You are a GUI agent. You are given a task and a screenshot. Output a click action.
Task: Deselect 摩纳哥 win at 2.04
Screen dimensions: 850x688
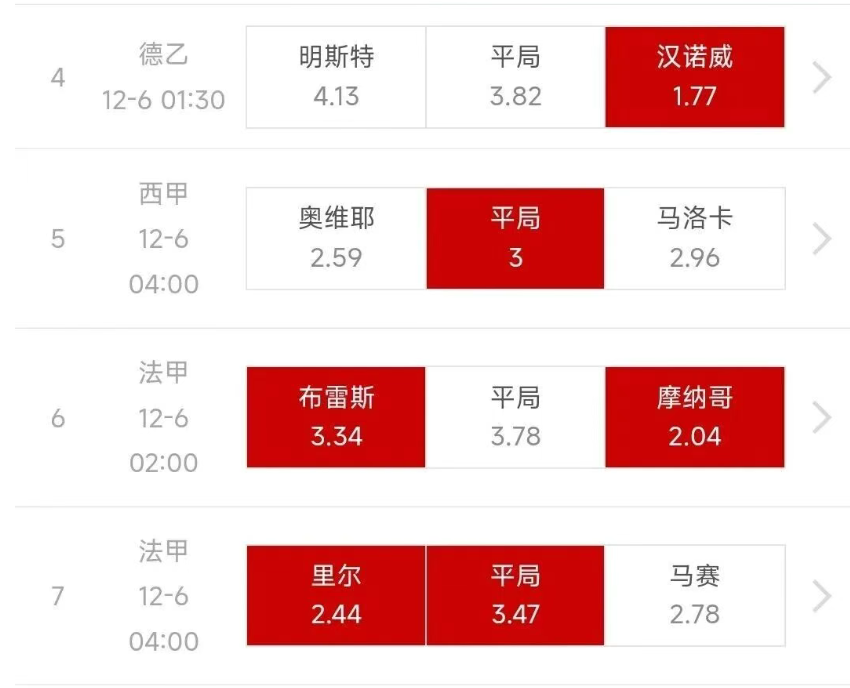694,417
